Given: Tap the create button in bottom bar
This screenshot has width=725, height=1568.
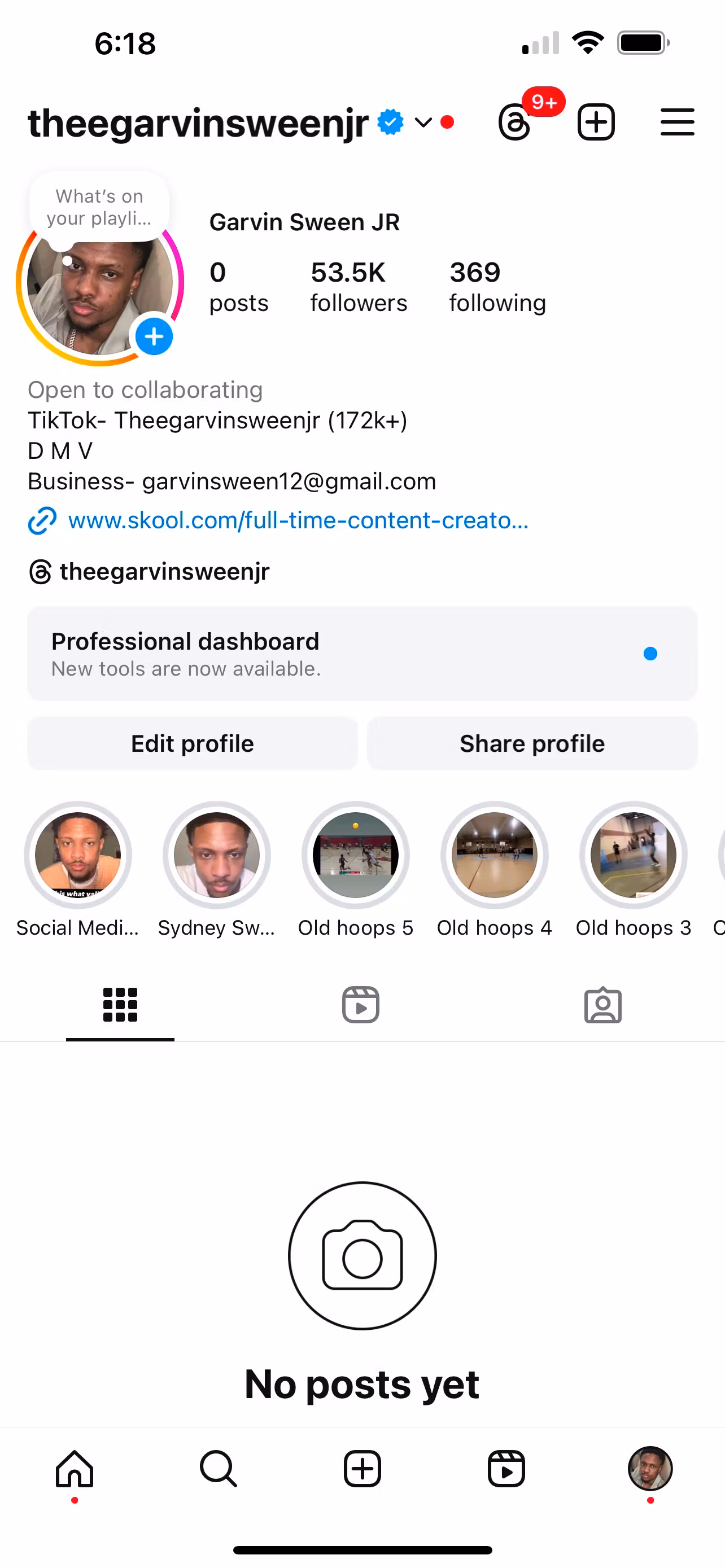Looking at the screenshot, I should point(362,1469).
